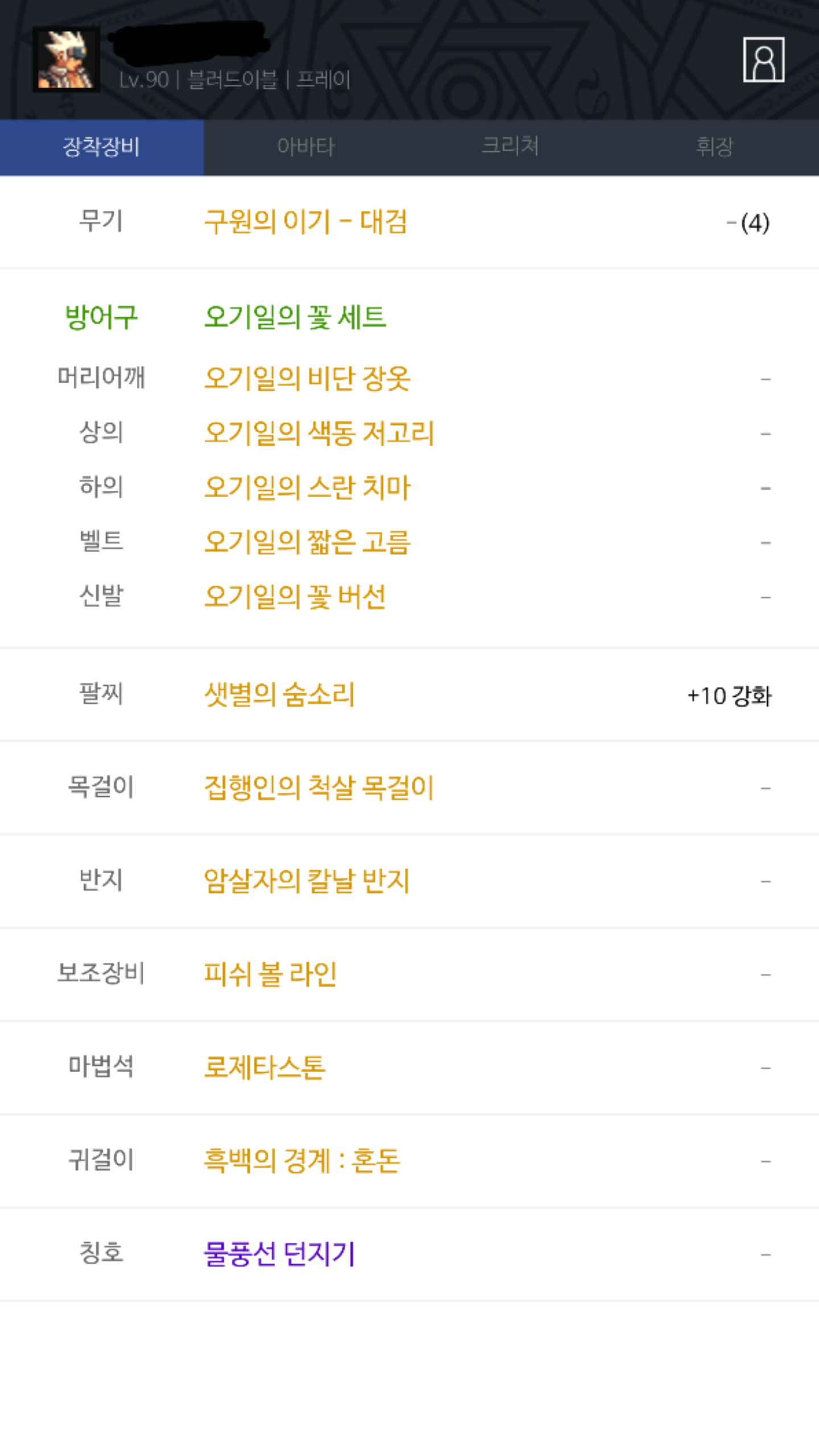View 오기일의 꽃 세트 set details
The width and height of the screenshot is (819, 1456).
tap(295, 317)
